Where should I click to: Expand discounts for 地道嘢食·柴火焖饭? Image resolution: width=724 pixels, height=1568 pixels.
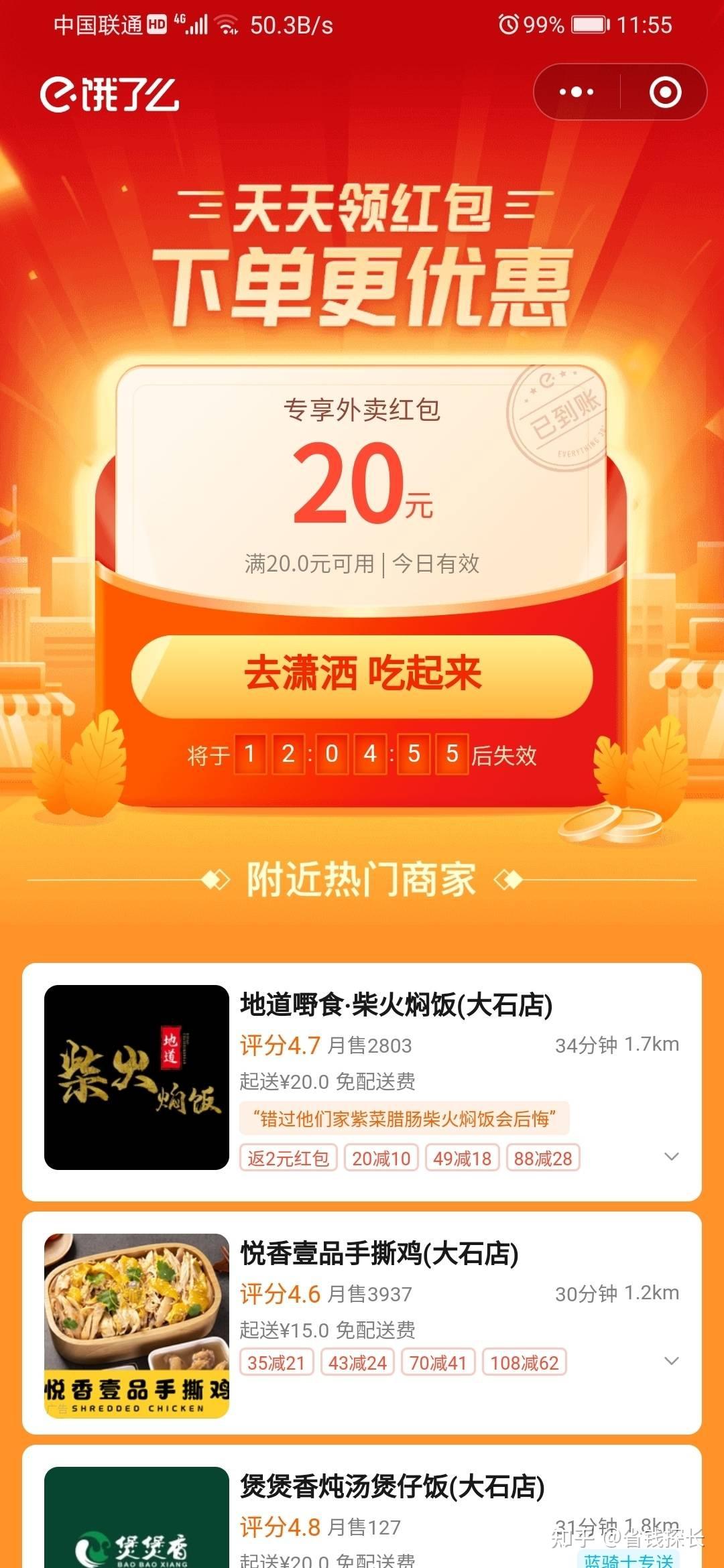671,1157
